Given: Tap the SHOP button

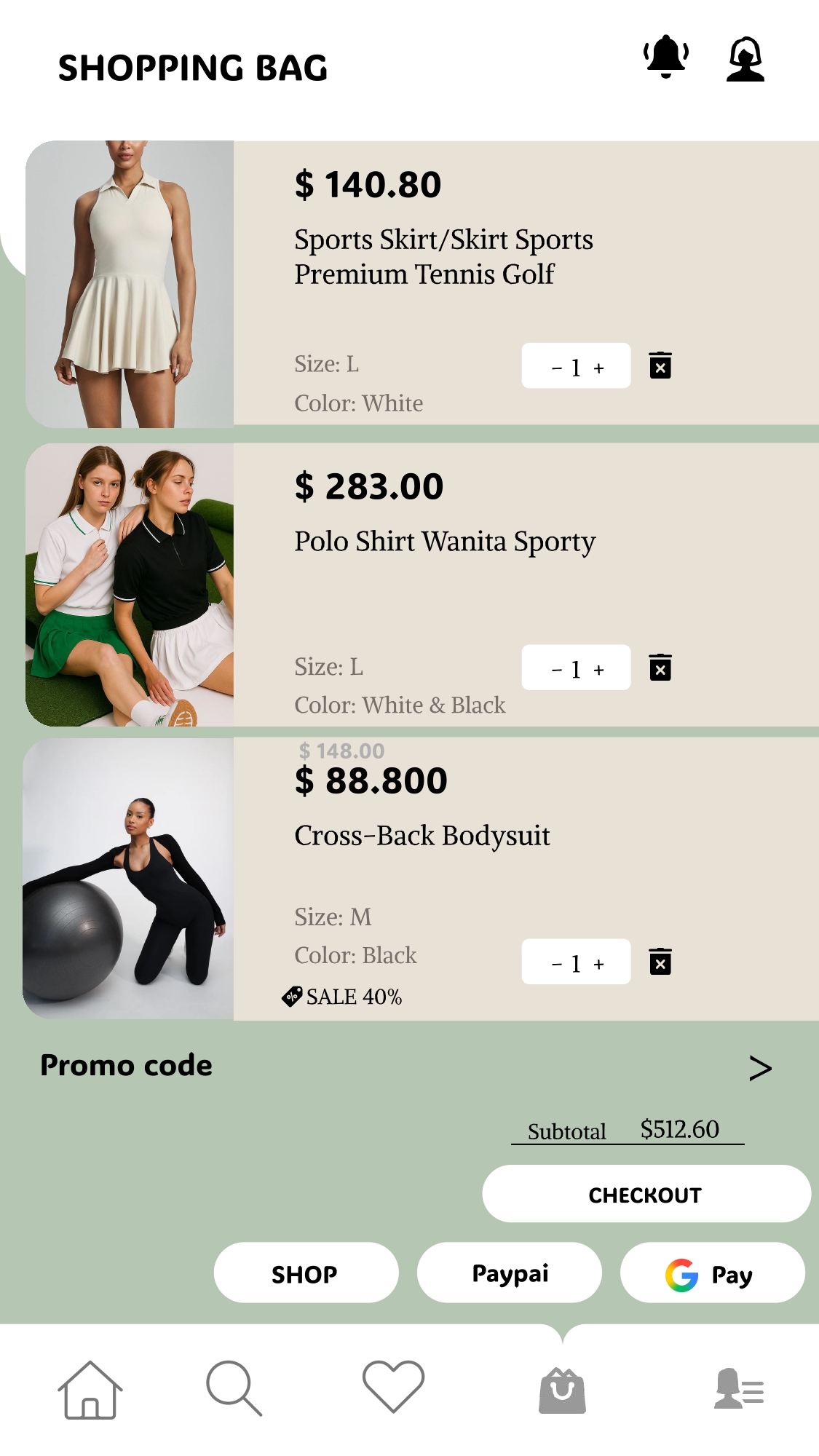Looking at the screenshot, I should [306, 1273].
